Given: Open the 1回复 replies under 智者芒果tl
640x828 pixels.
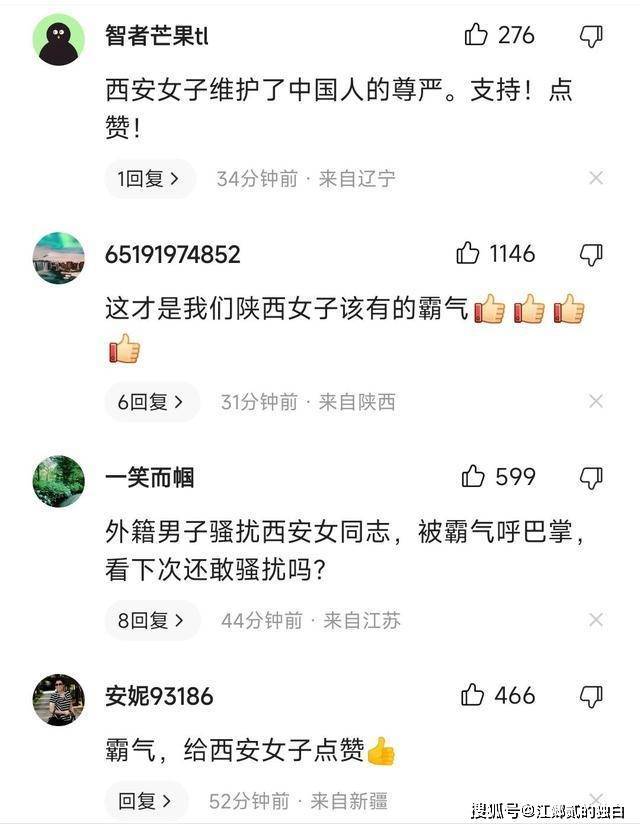Looking at the screenshot, I should [x=148, y=179].
